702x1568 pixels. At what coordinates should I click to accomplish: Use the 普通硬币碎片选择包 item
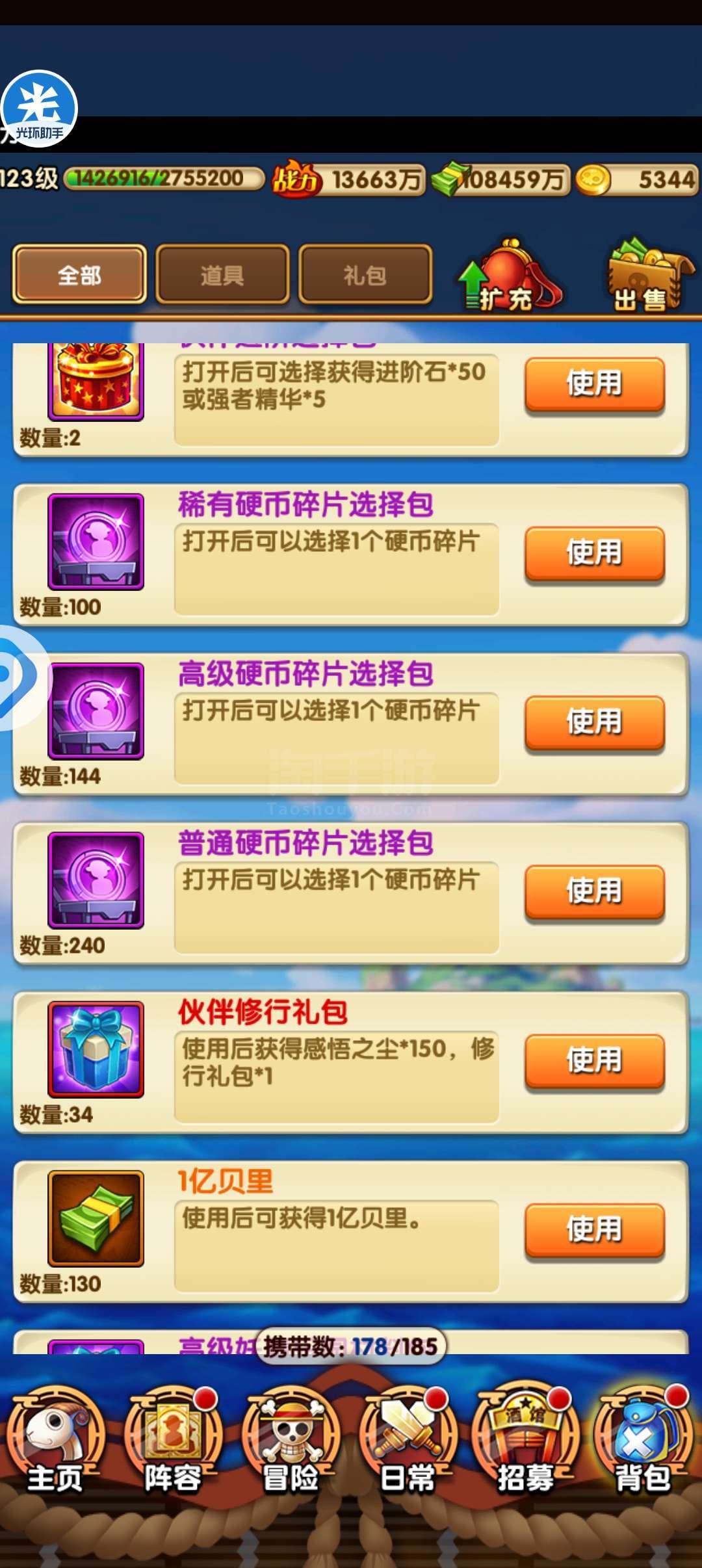pos(594,891)
